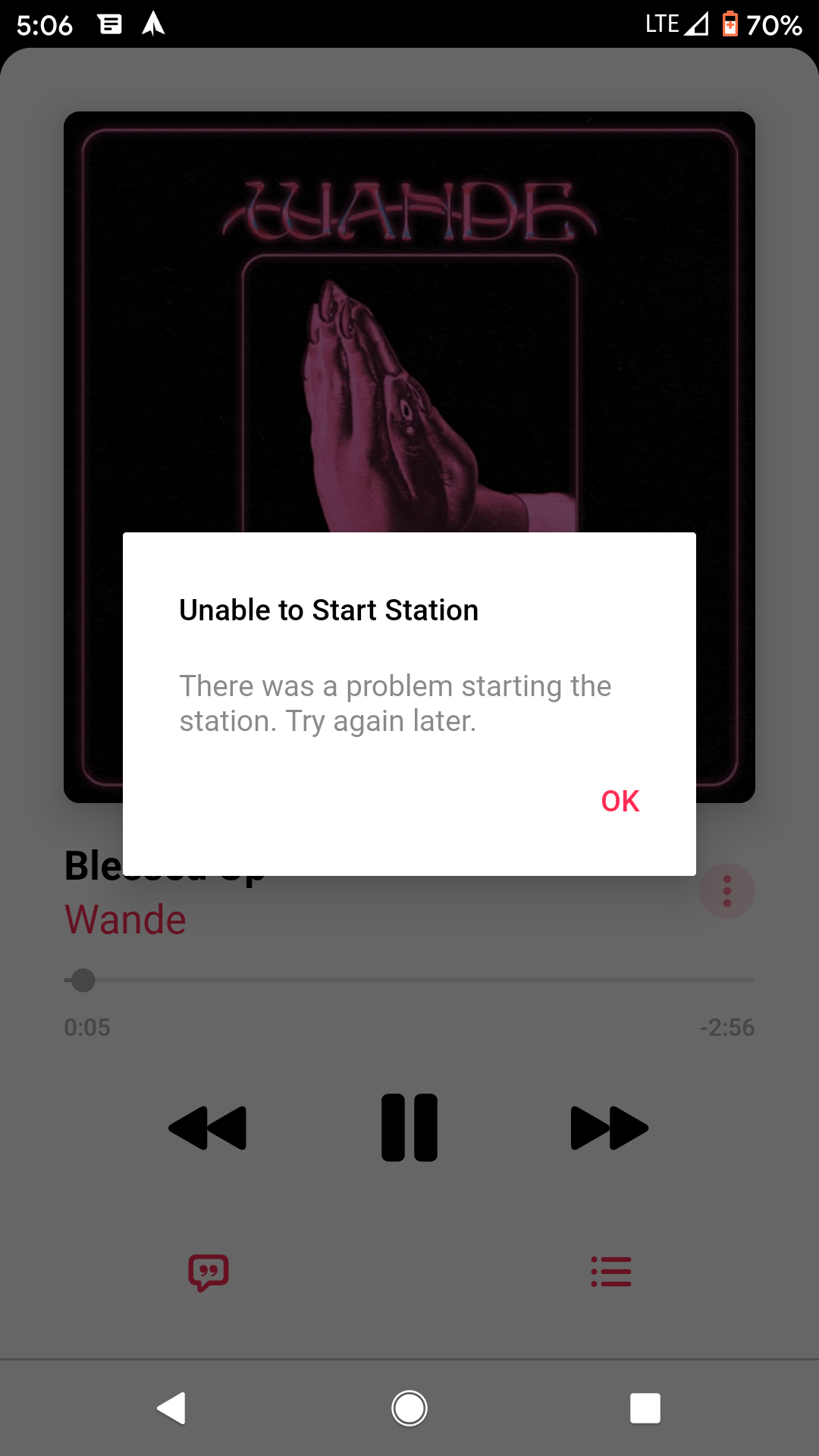
Task: Open the Up Next queue list
Action: click(x=611, y=1272)
